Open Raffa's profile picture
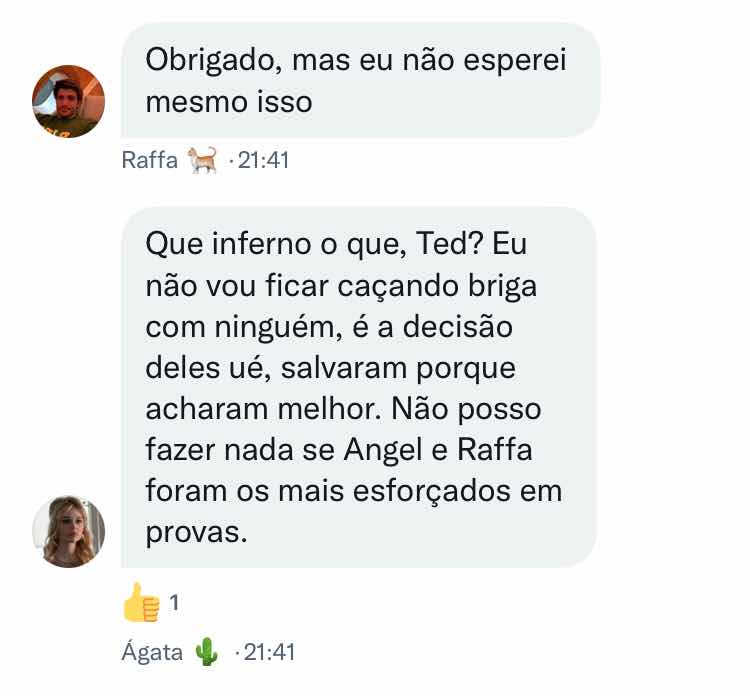 point(69,101)
